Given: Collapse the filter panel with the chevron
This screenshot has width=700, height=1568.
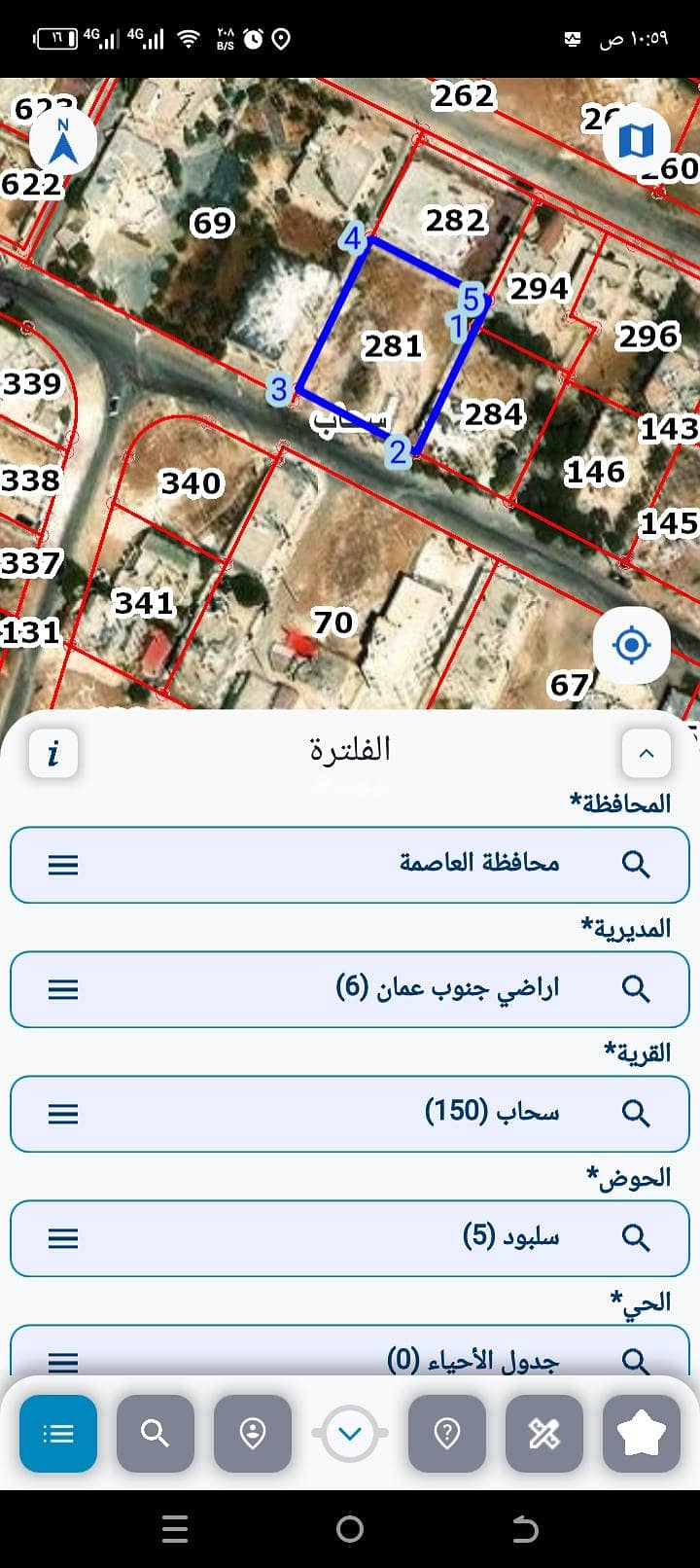Looking at the screenshot, I should coord(646,753).
